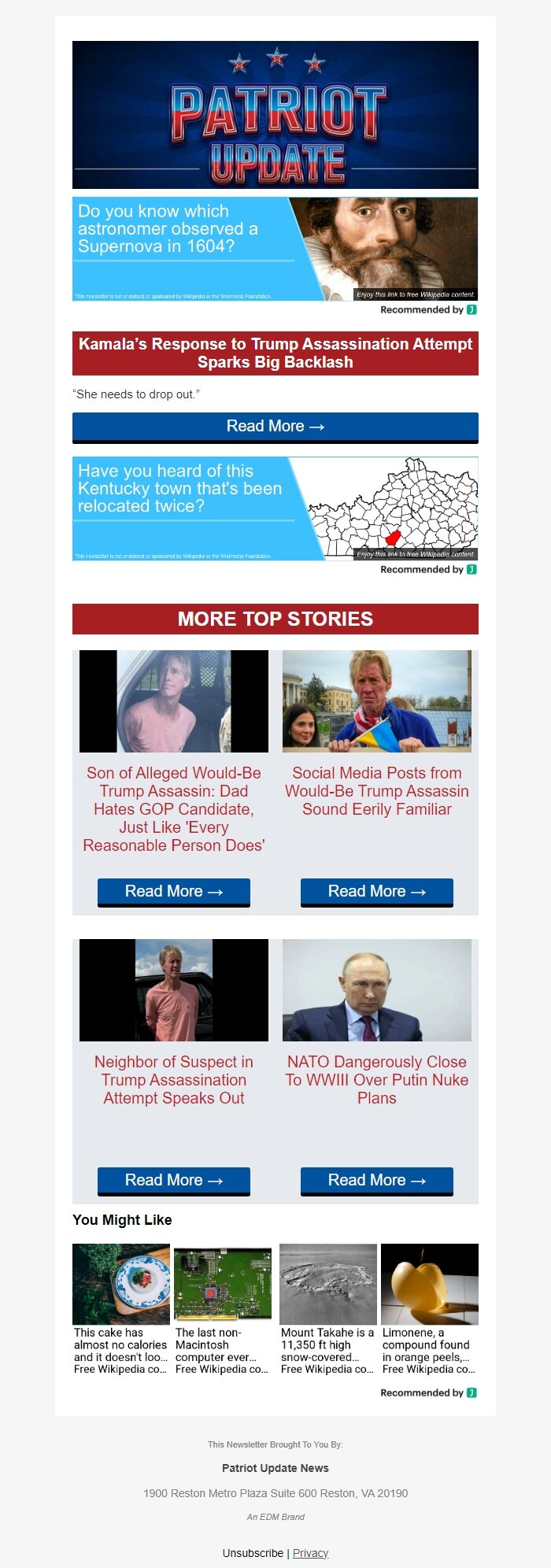Open the cake with almost no calories card
The image size is (551, 1568).
[120, 1310]
